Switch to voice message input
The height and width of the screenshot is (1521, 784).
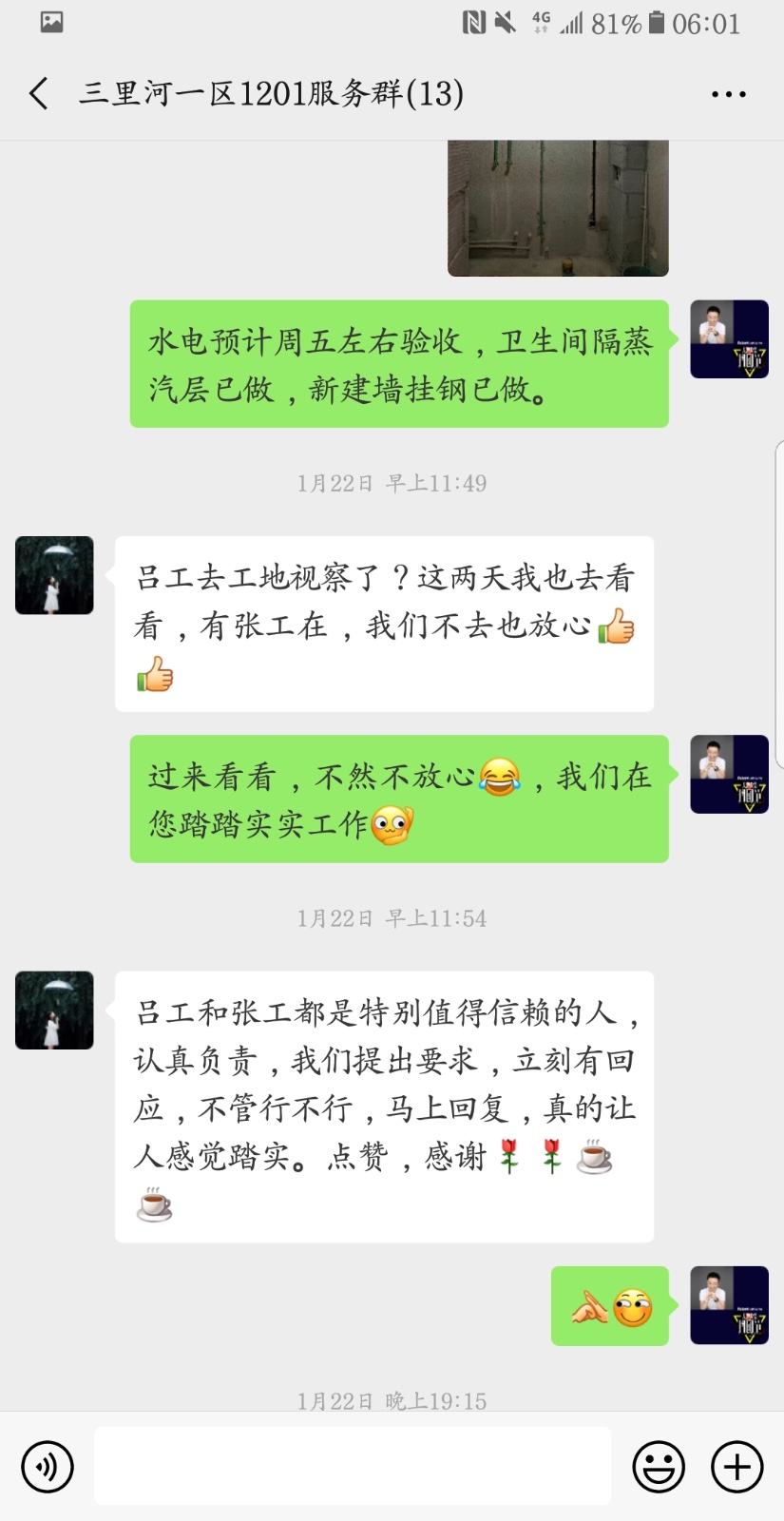click(x=47, y=1466)
